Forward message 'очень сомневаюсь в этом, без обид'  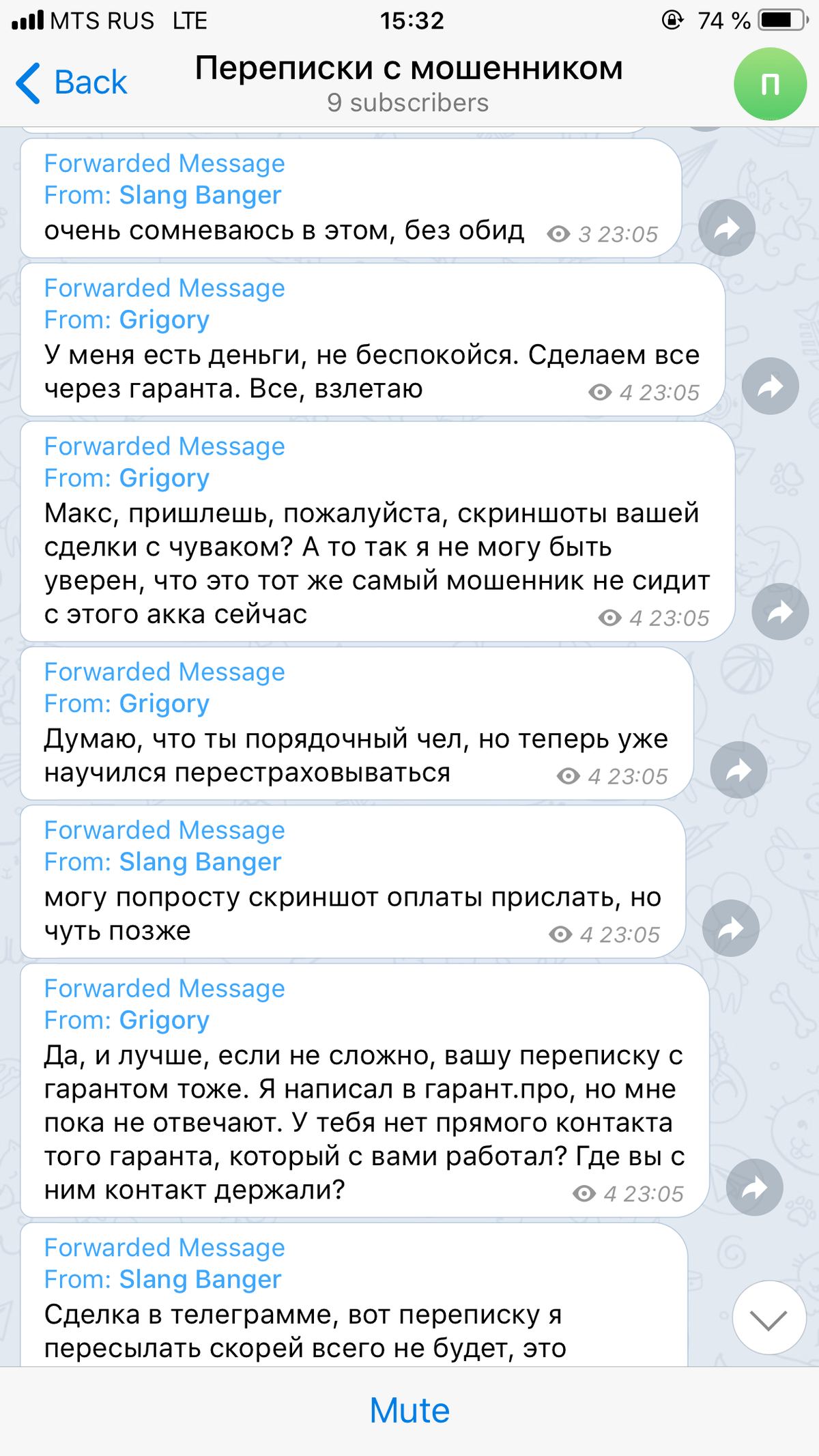click(727, 228)
